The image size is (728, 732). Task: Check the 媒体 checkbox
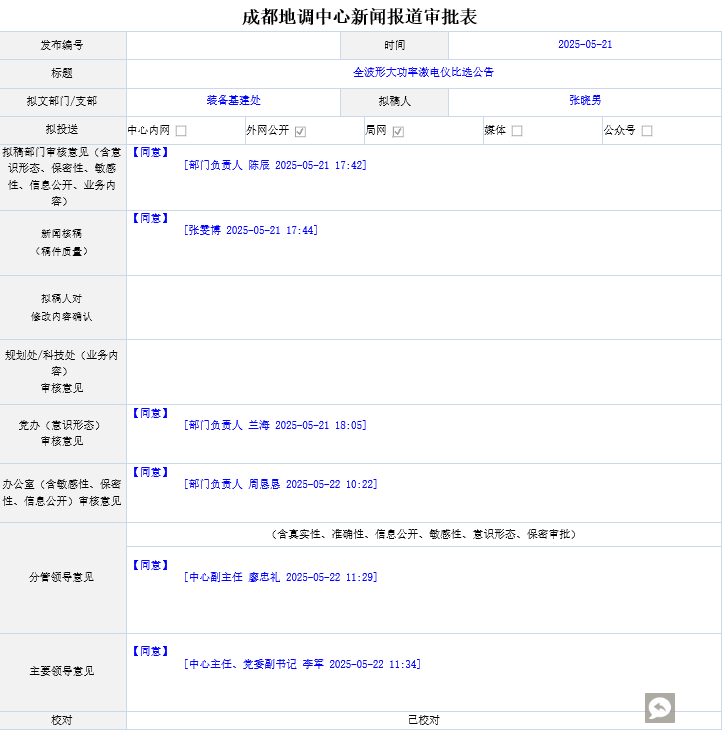(x=517, y=131)
